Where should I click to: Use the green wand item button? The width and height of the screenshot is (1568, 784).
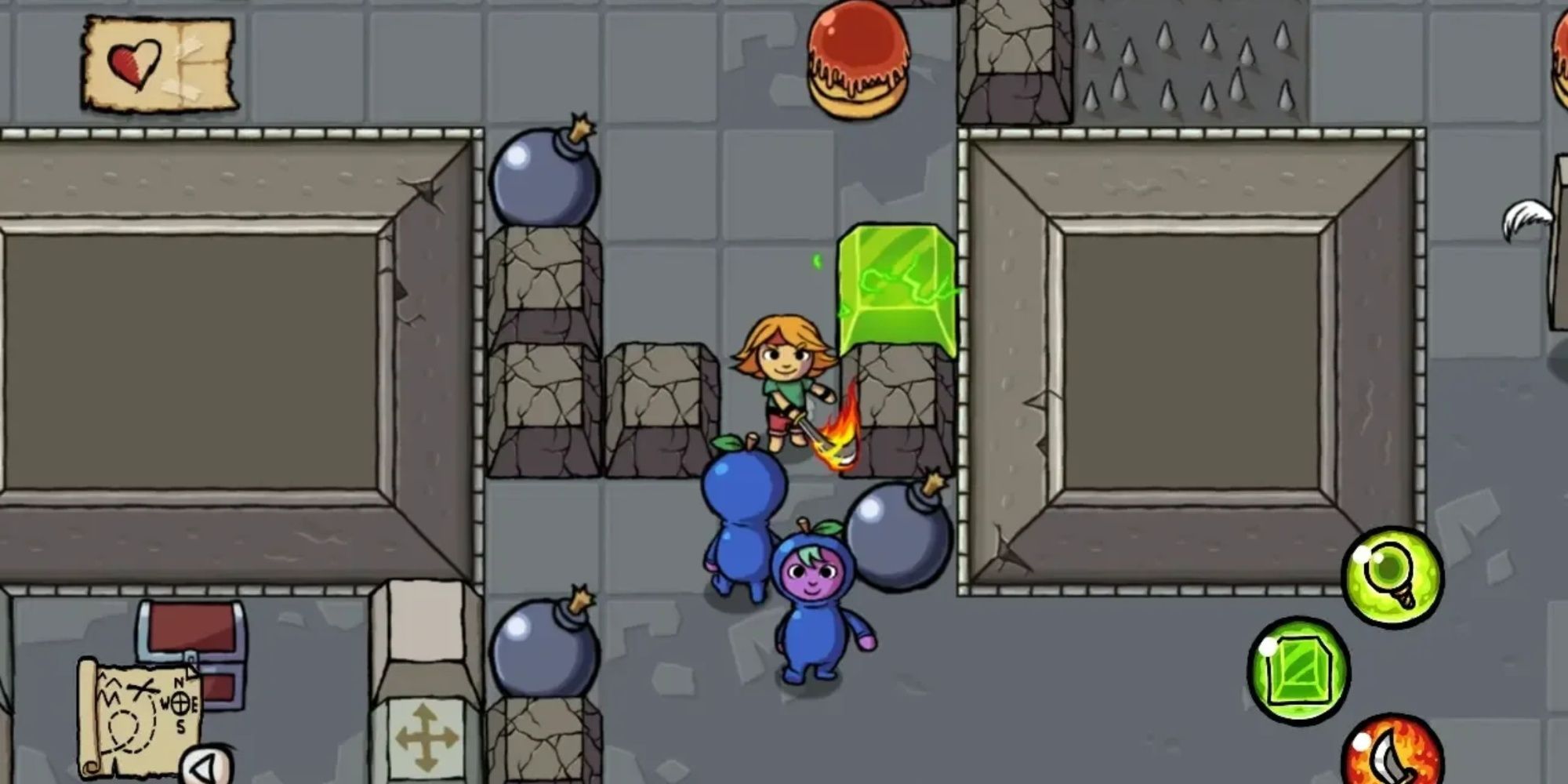1392,577
